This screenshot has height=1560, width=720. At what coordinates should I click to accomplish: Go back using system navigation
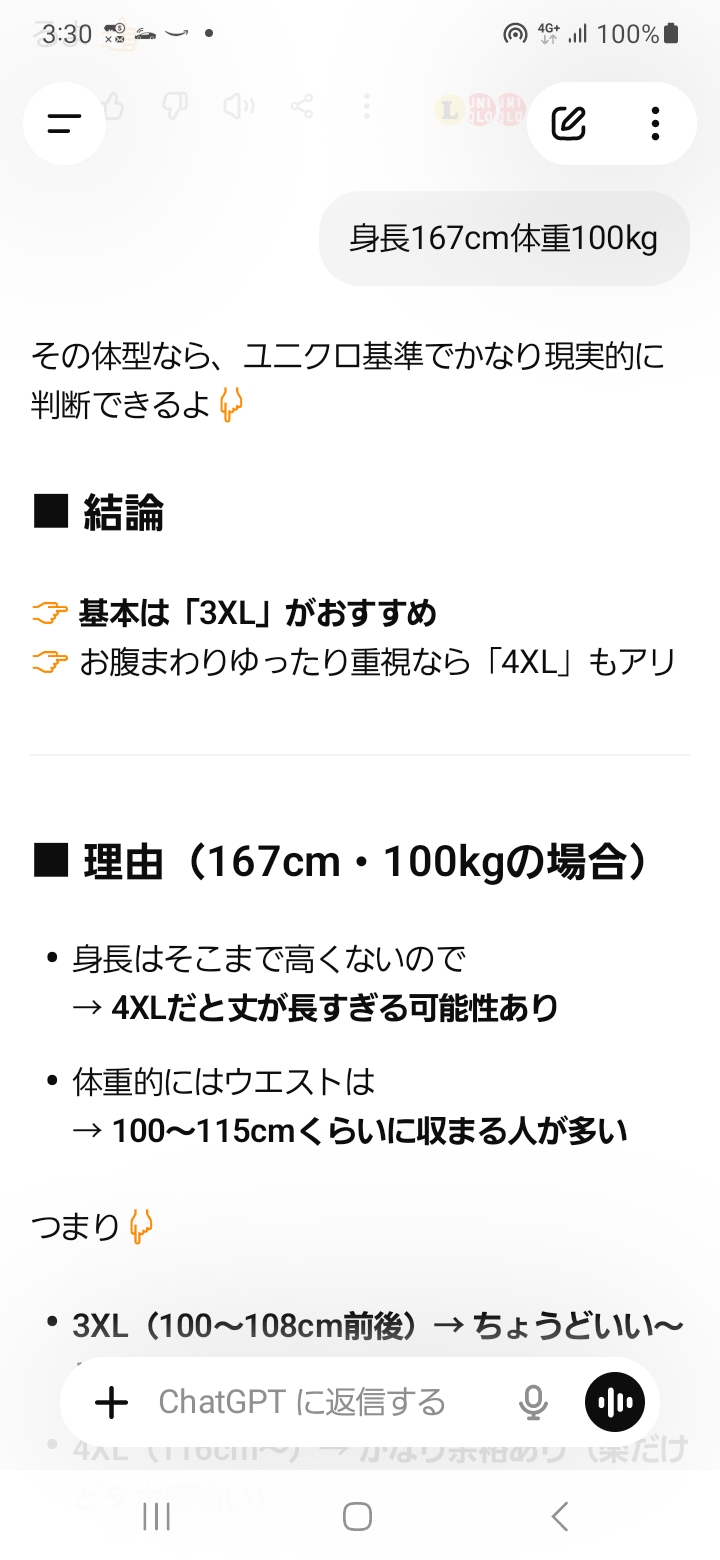[x=560, y=1517]
